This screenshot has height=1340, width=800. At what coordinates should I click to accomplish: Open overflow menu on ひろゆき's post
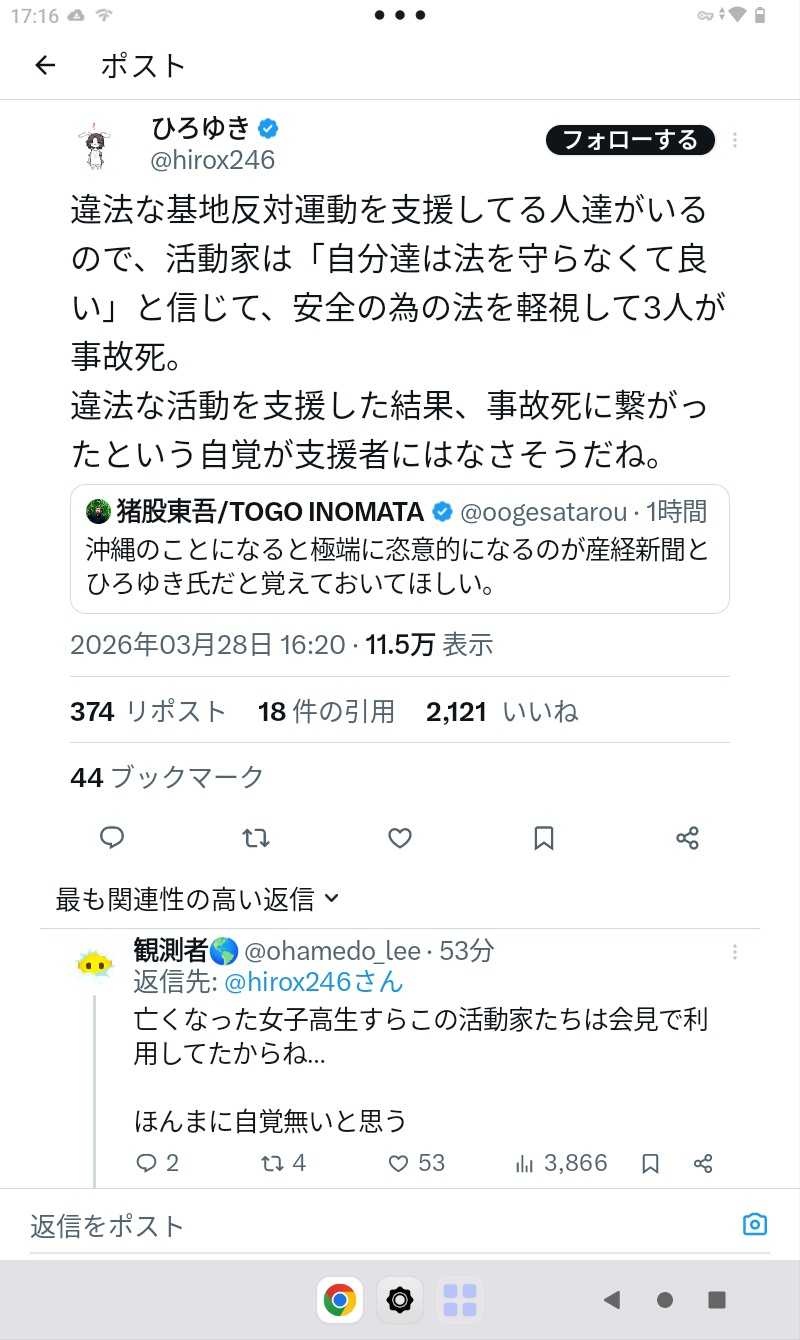click(735, 140)
